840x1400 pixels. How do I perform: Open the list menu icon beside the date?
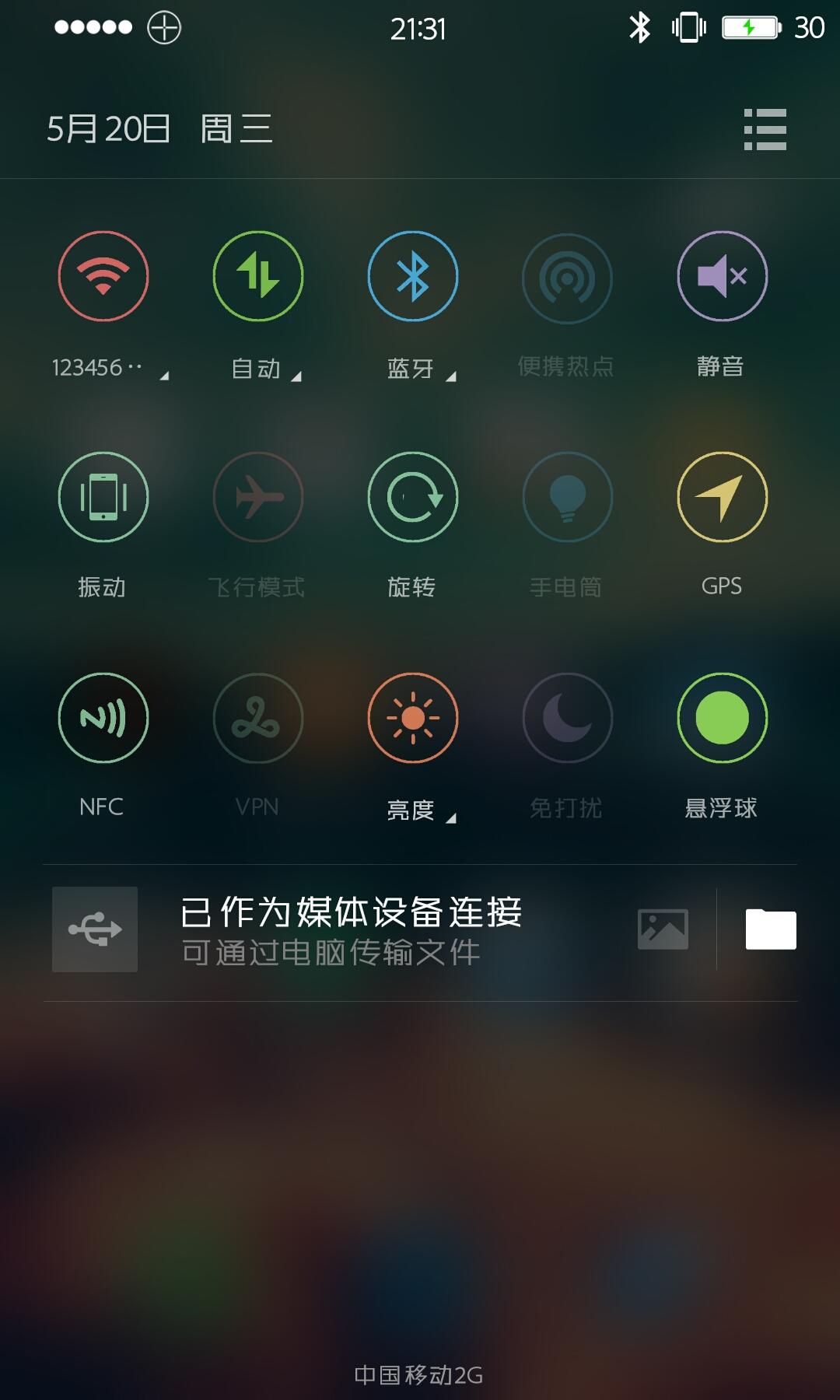coord(765,129)
